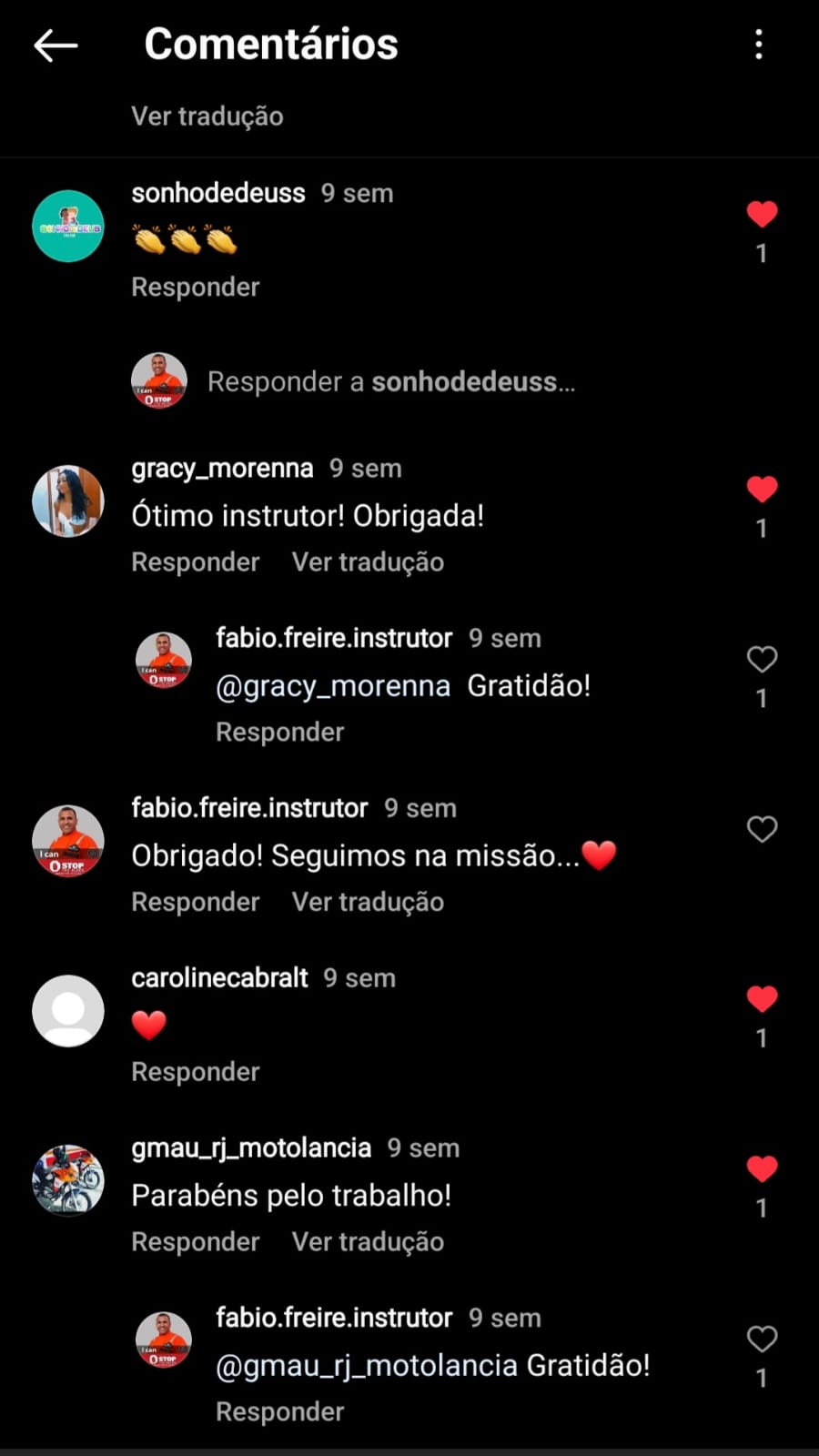The width and height of the screenshot is (819, 1456).
Task: Open gracy_morenna's profile picture
Action: 68,501
